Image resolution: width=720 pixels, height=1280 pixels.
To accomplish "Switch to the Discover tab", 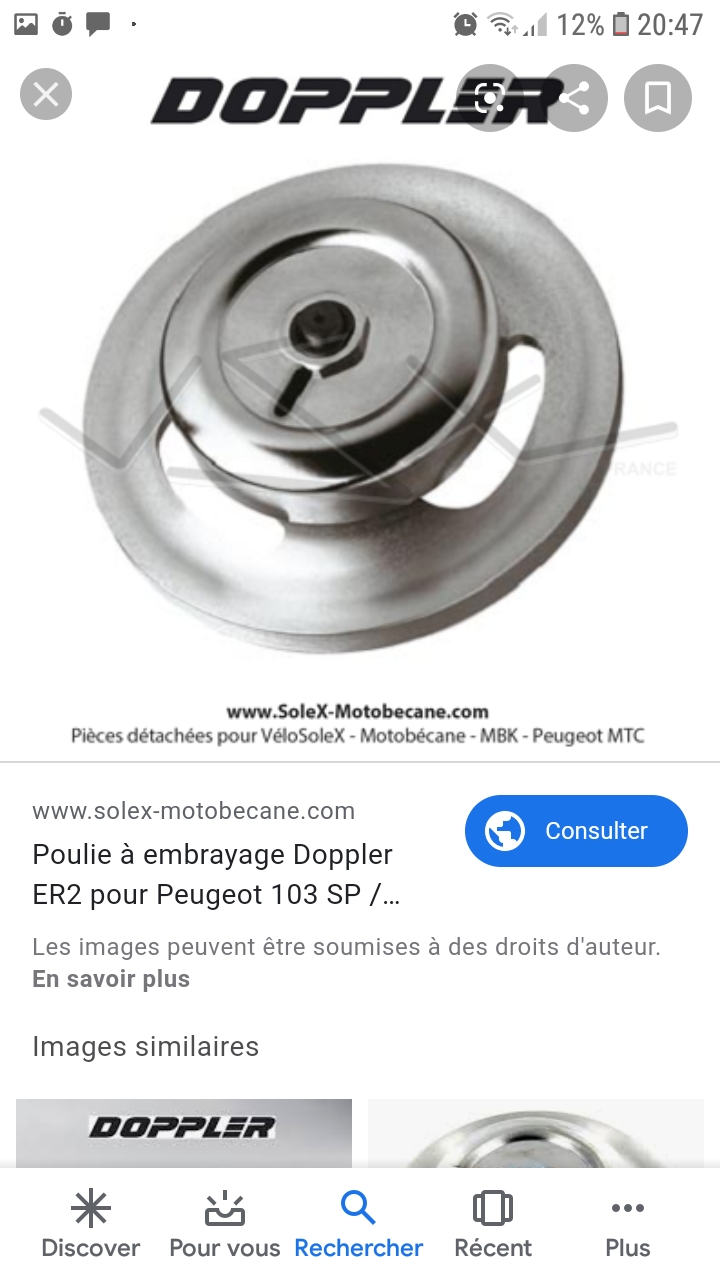I will [91, 1226].
